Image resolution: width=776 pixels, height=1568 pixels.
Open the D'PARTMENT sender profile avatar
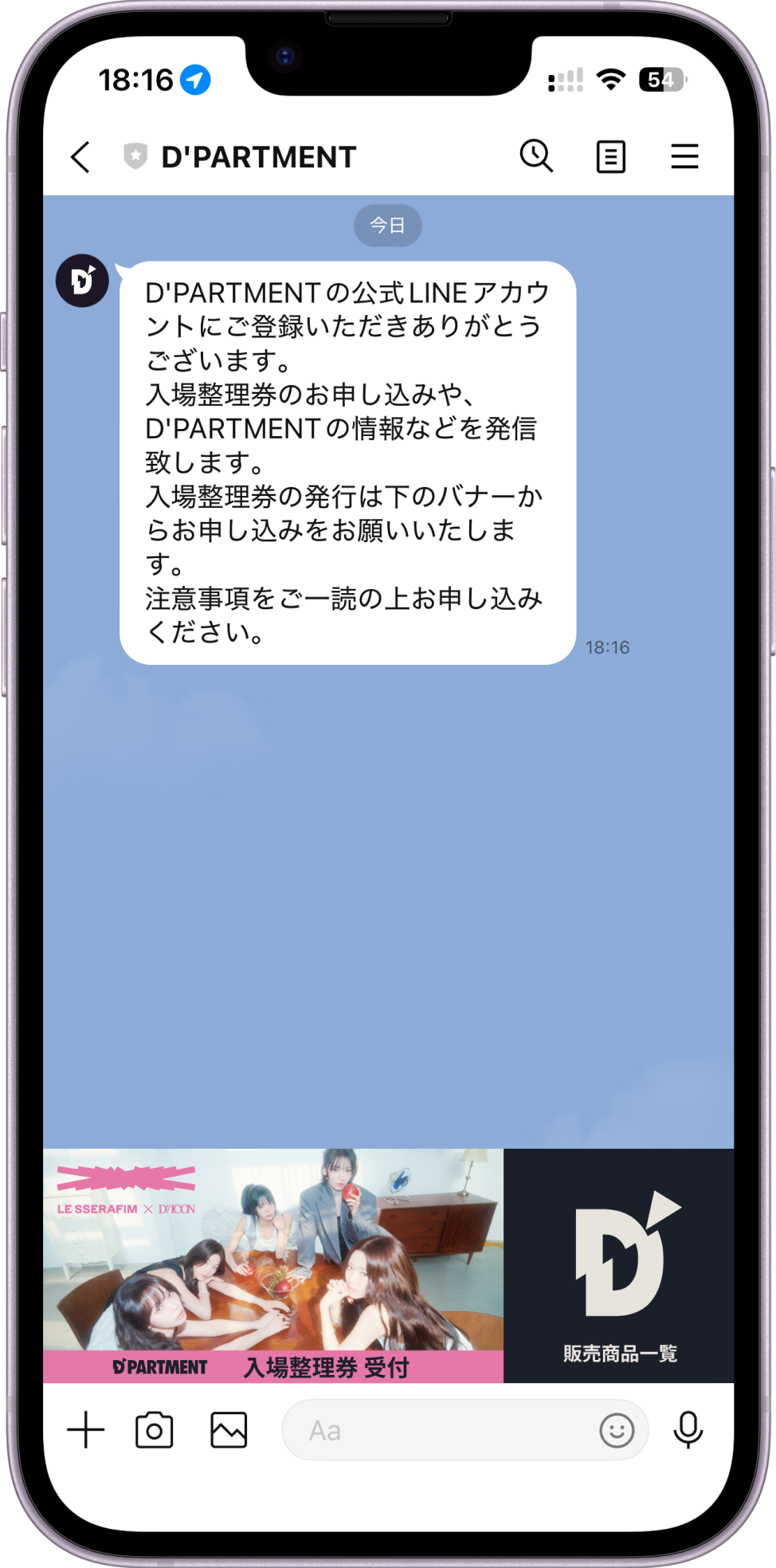pos(82,281)
